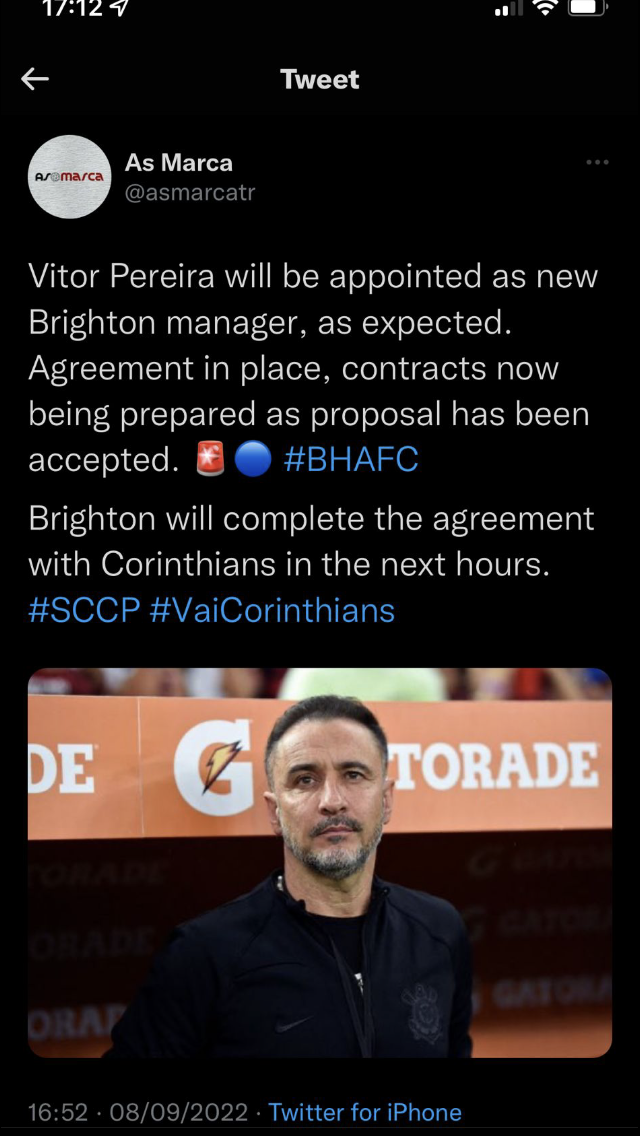Screen dimensions: 640x1136
Task: Open the #VaiCorinthians hashtag
Action: click(x=272, y=609)
